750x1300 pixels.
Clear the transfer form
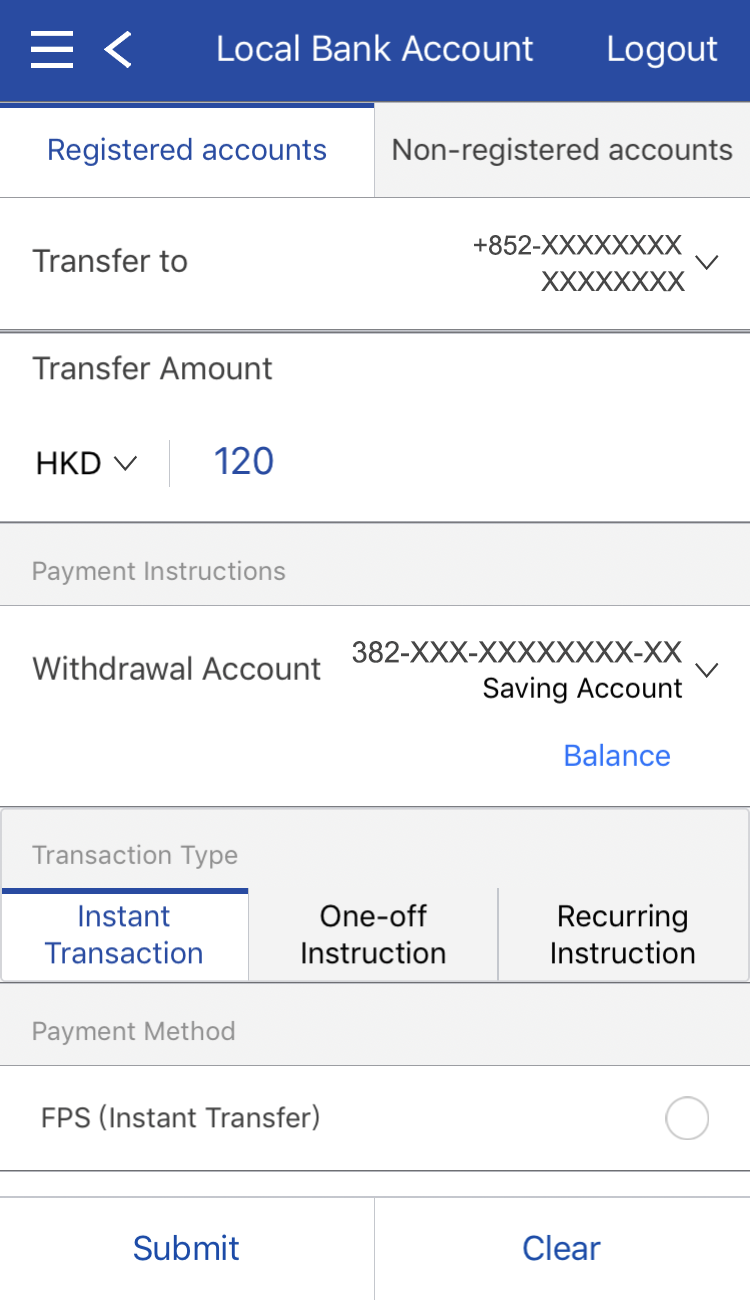[562, 1248]
